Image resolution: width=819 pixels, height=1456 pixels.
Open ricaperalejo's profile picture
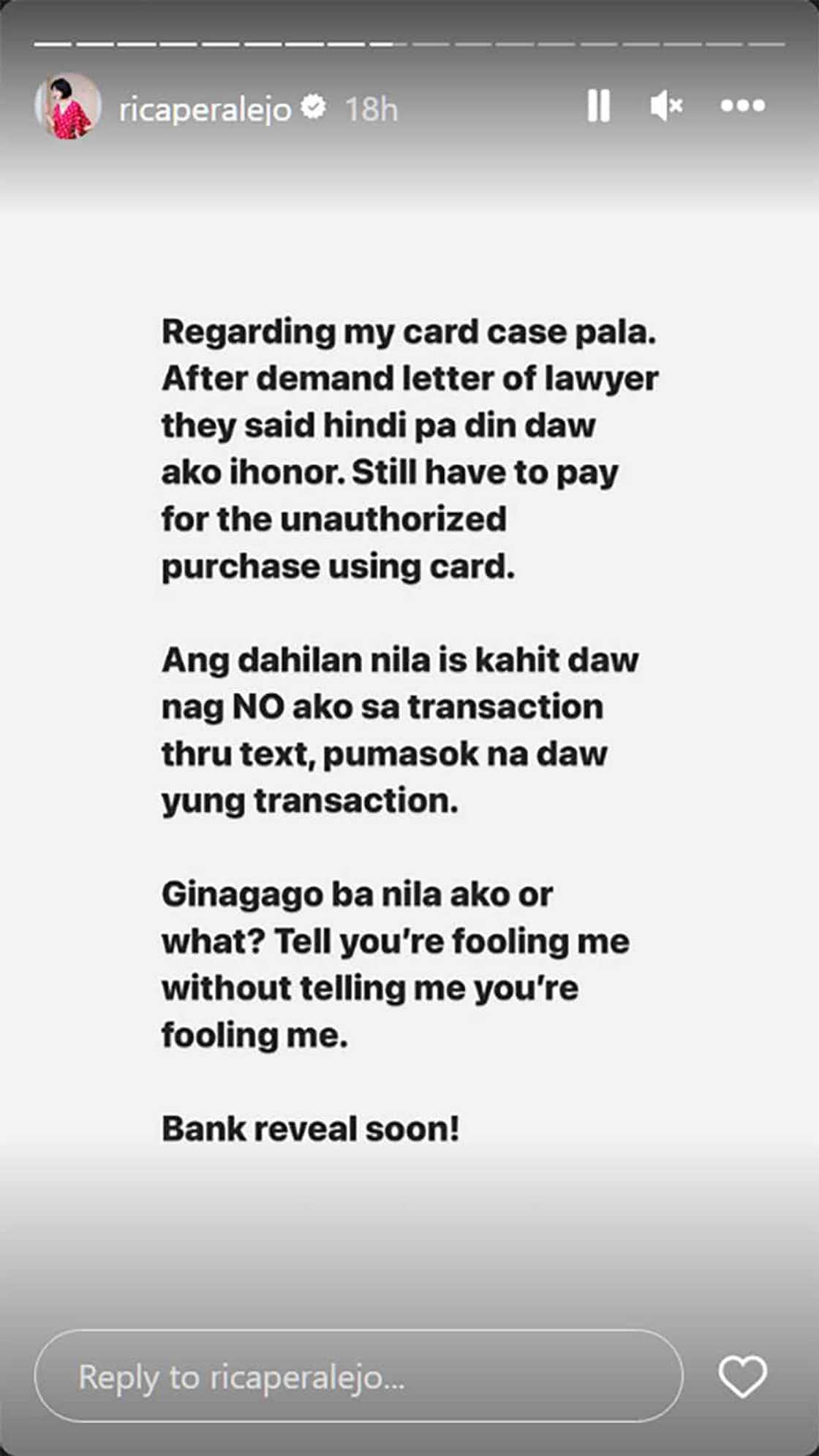(68, 107)
